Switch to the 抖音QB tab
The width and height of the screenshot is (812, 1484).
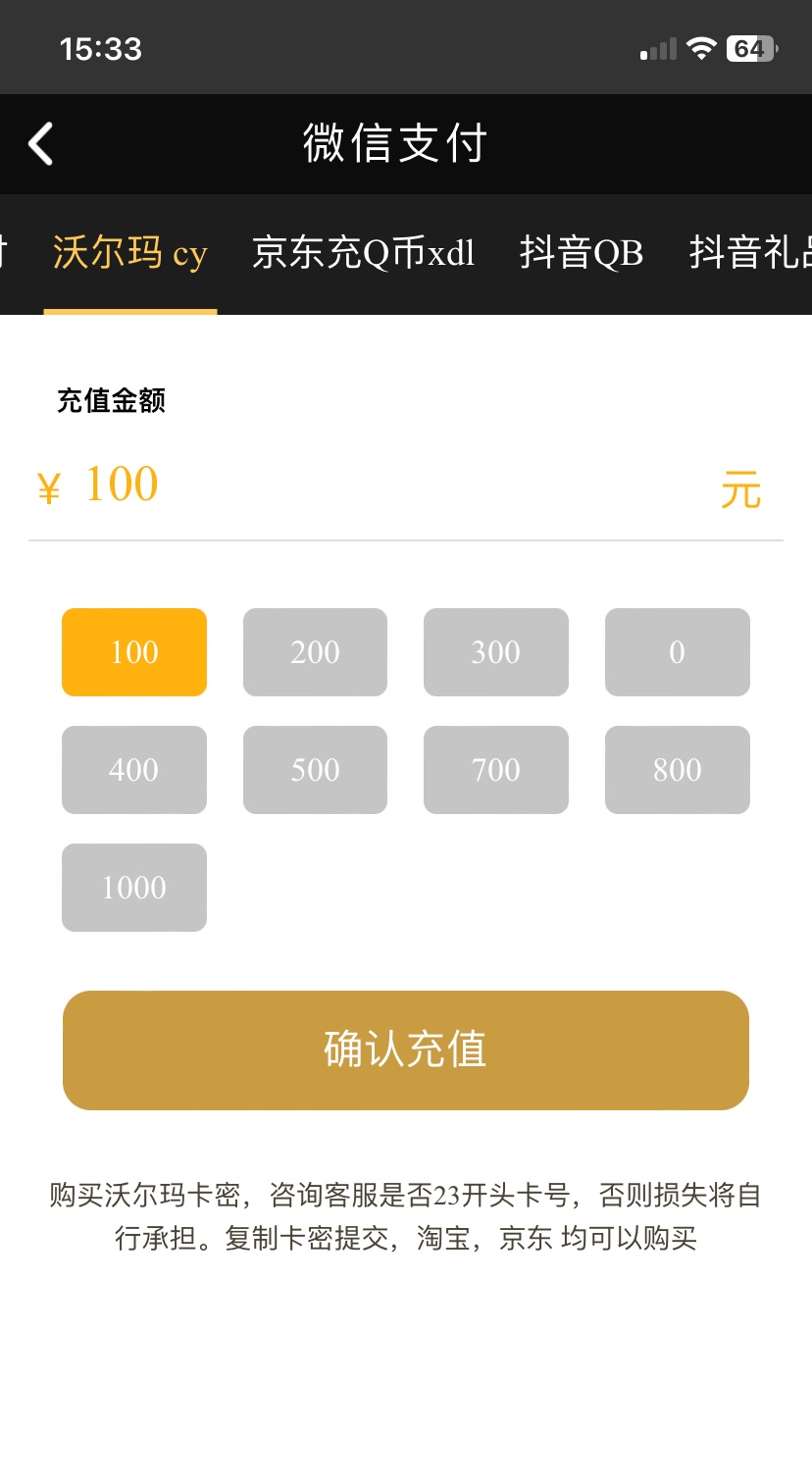pos(581,253)
